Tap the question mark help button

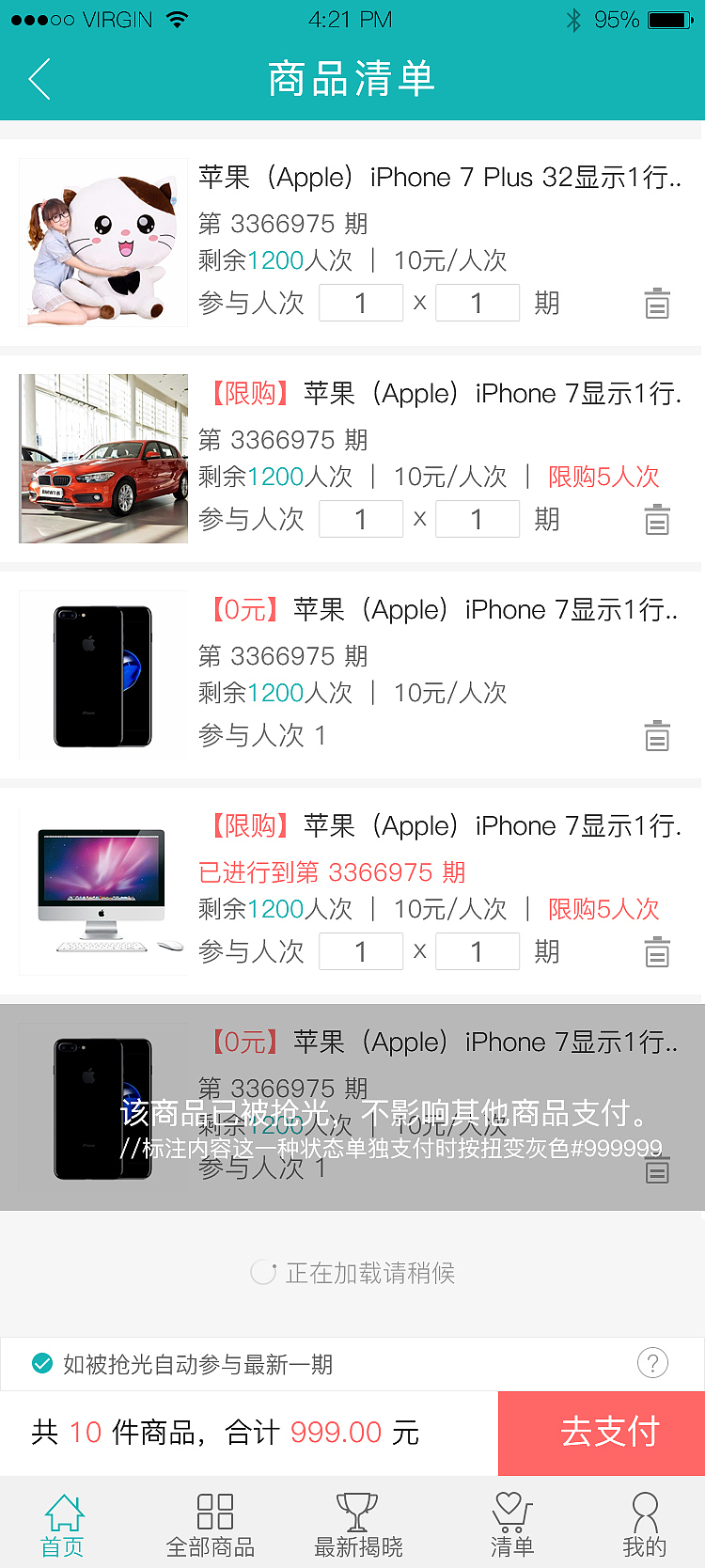coord(653,1361)
